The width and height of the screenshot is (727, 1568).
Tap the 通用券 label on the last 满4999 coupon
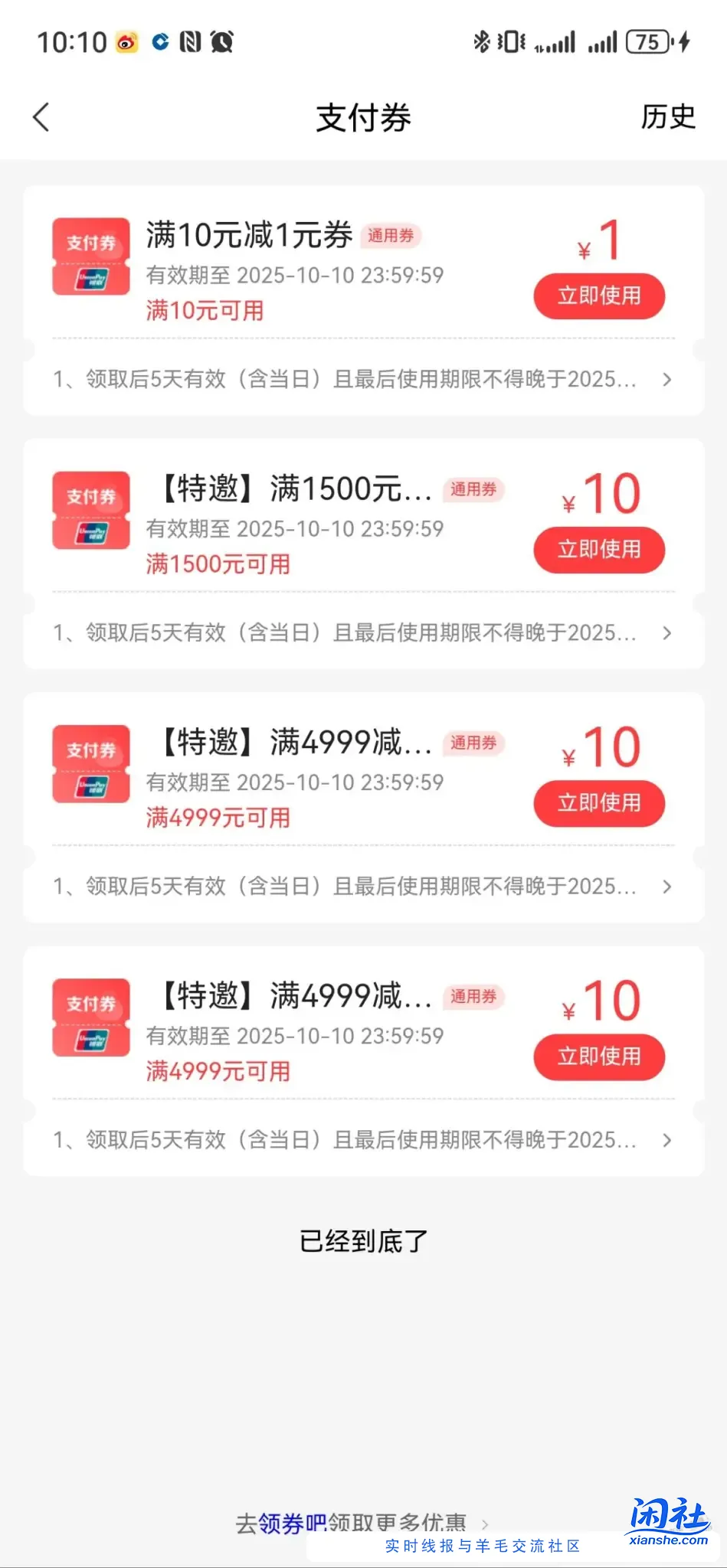473,997
